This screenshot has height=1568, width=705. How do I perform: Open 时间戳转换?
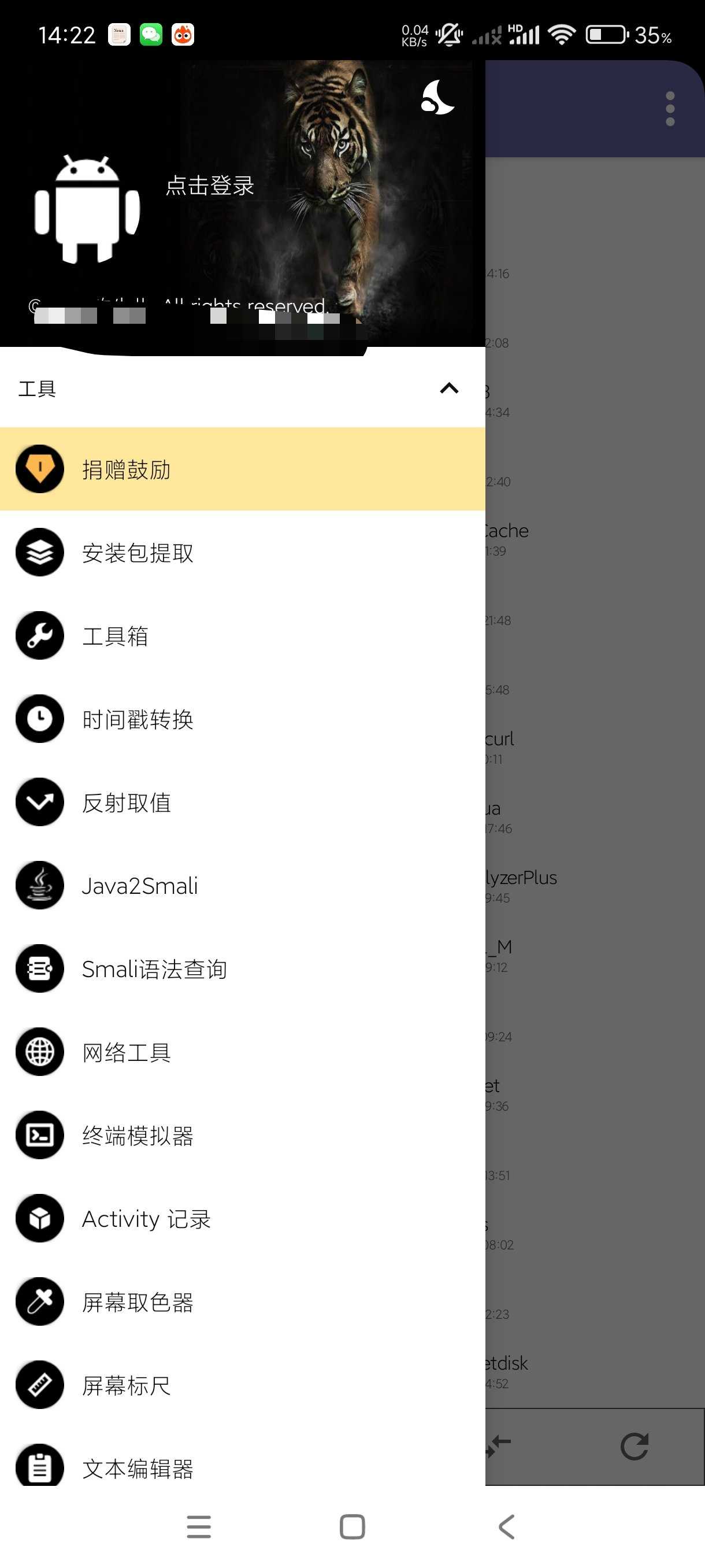pos(243,719)
